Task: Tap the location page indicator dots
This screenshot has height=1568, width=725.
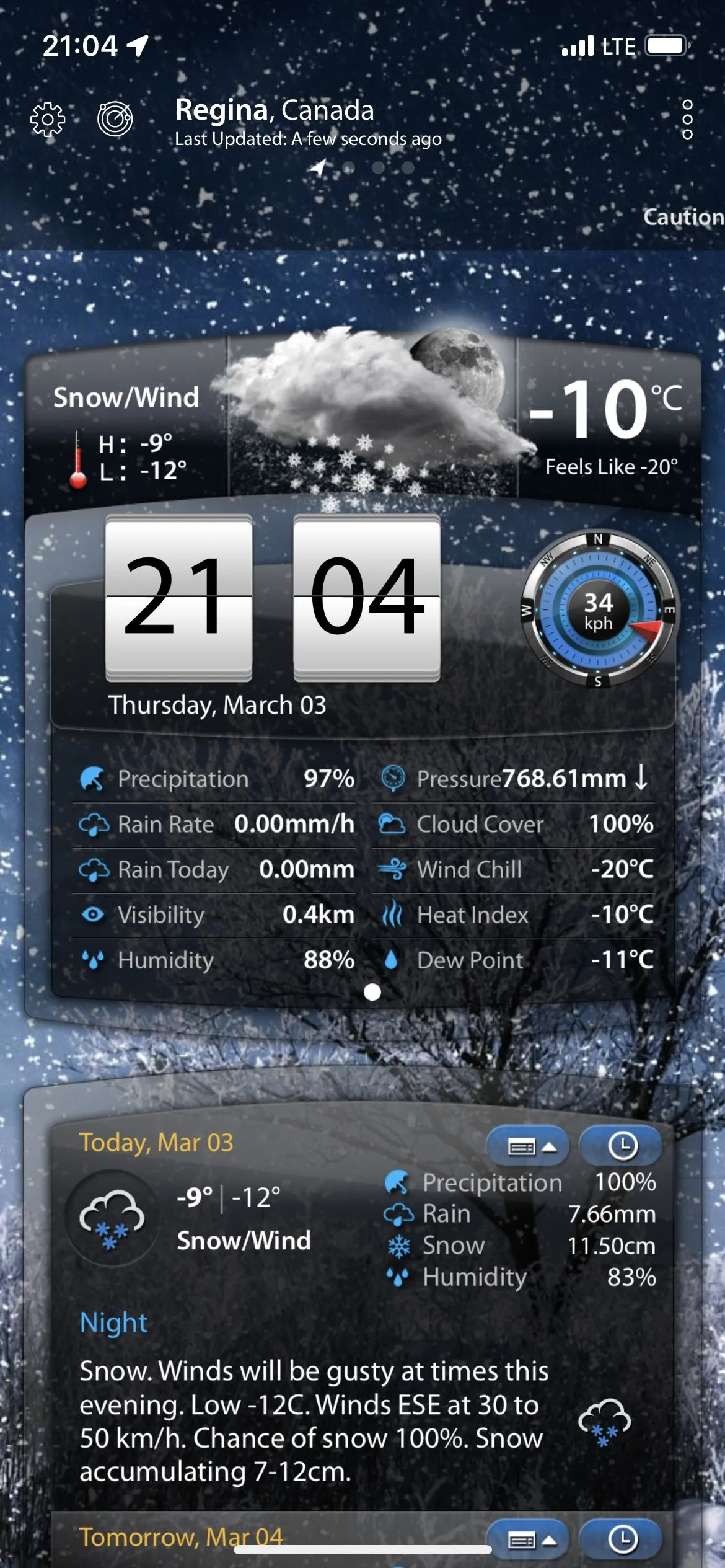Action: [x=363, y=167]
